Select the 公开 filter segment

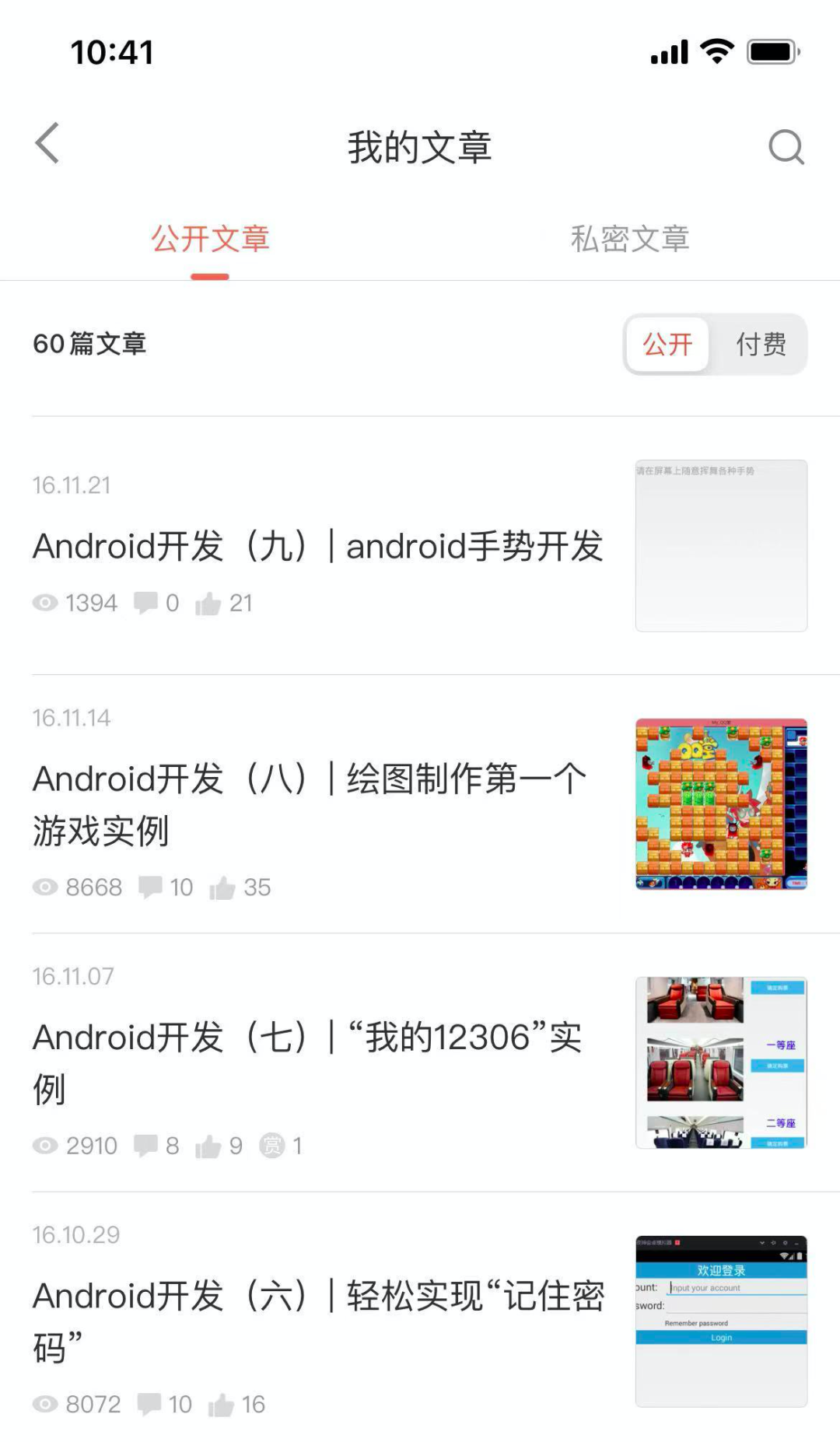667,344
